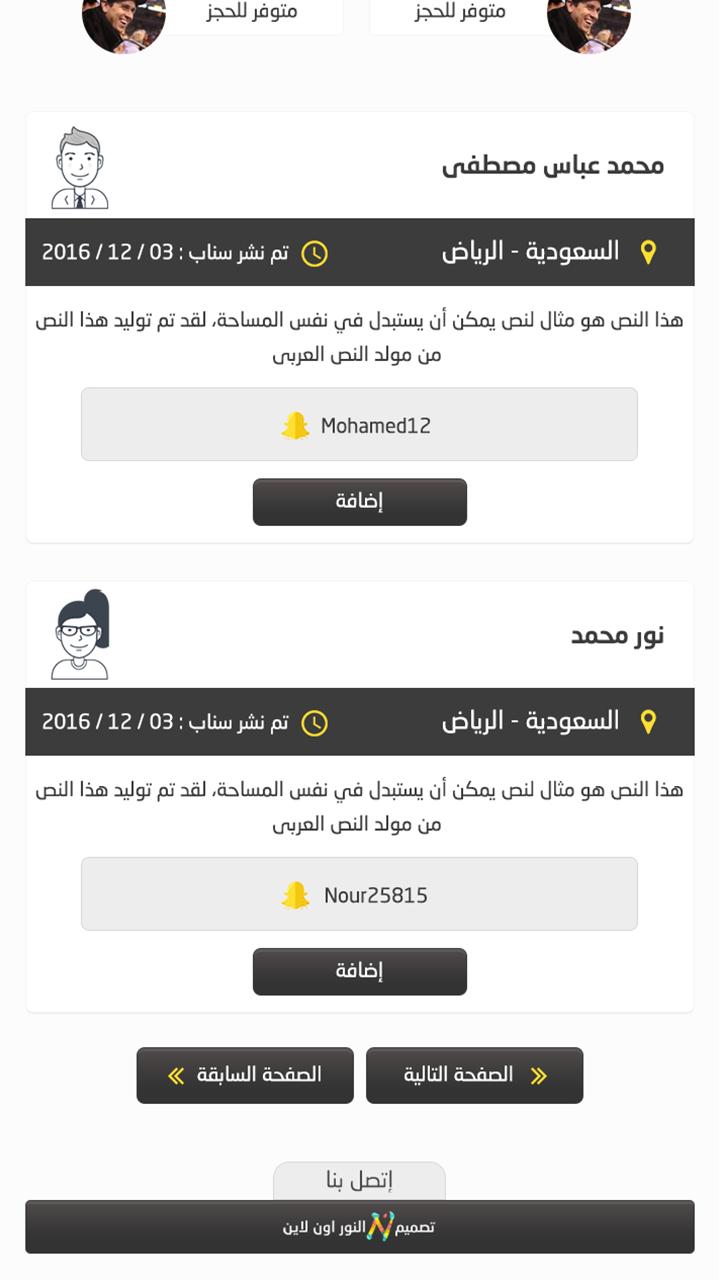Tap إضافة under Nour25815 snap username
This screenshot has height=1280, width=719.
359,972
